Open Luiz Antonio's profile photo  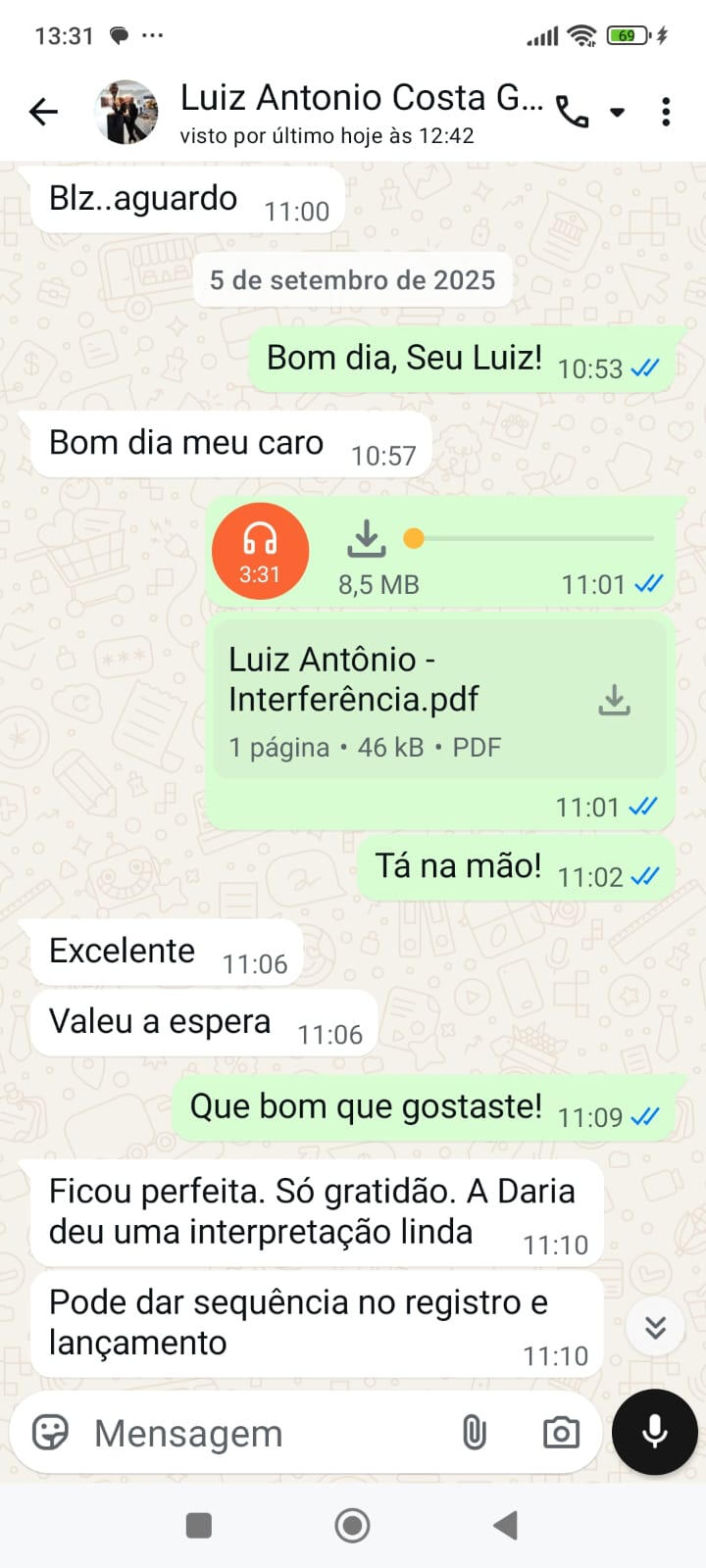pyautogui.click(x=126, y=113)
